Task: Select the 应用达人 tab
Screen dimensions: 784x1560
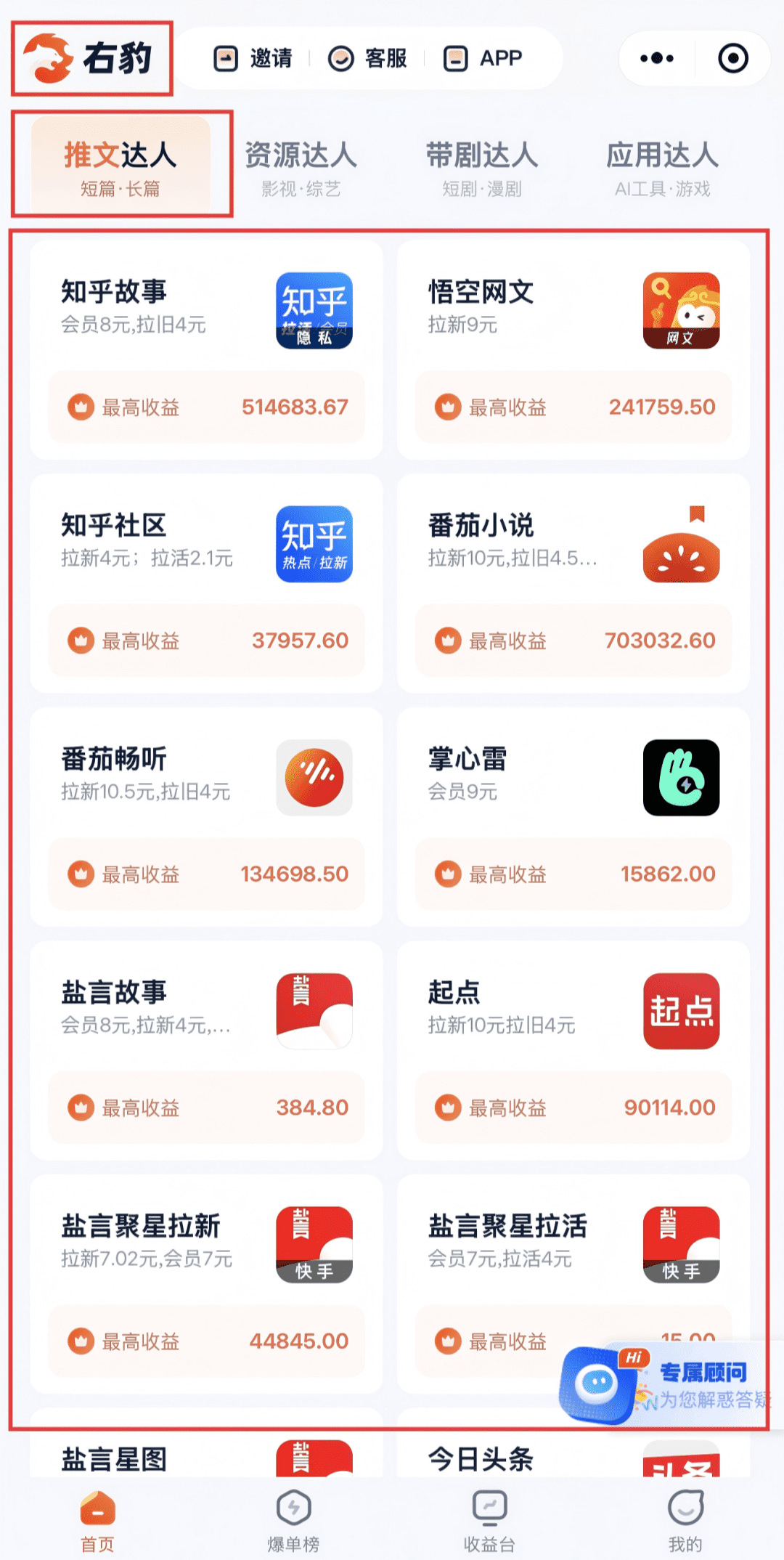Action: tap(662, 167)
